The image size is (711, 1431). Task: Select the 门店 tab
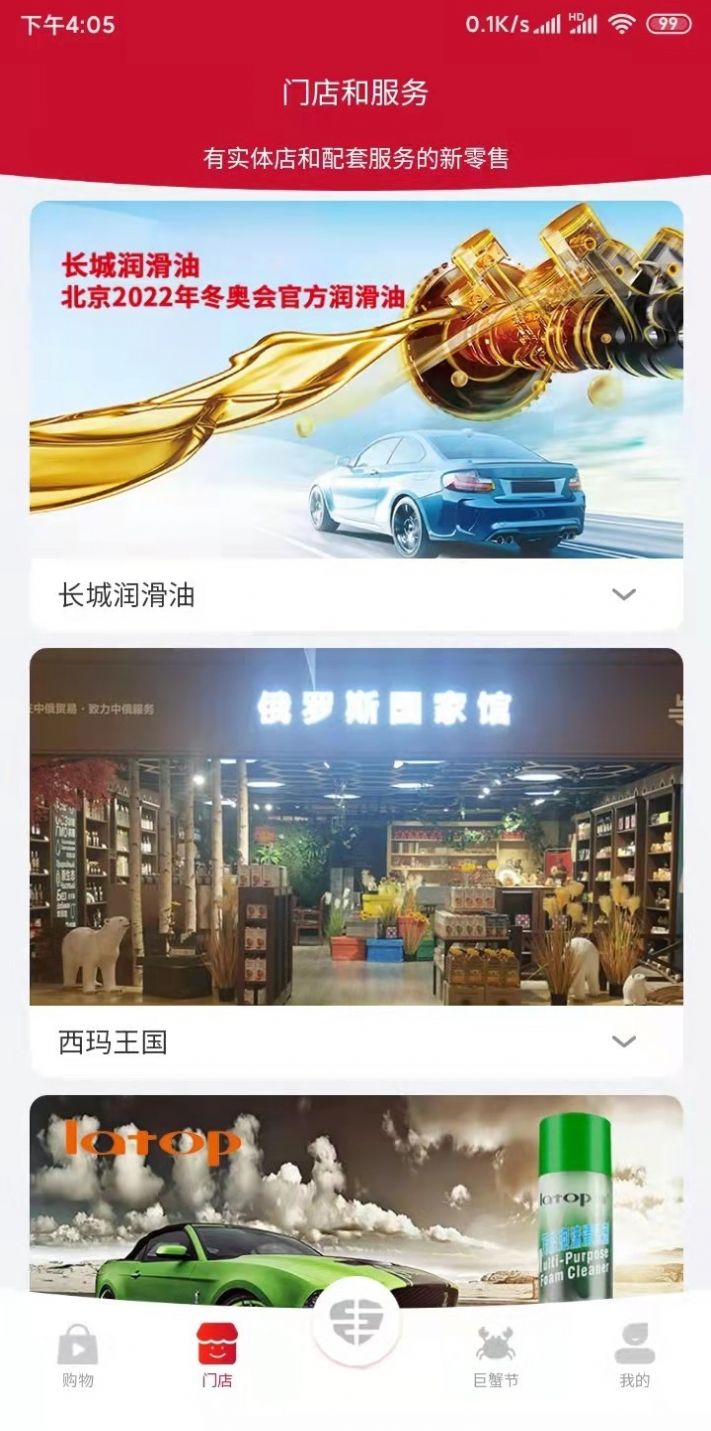pos(216,1356)
